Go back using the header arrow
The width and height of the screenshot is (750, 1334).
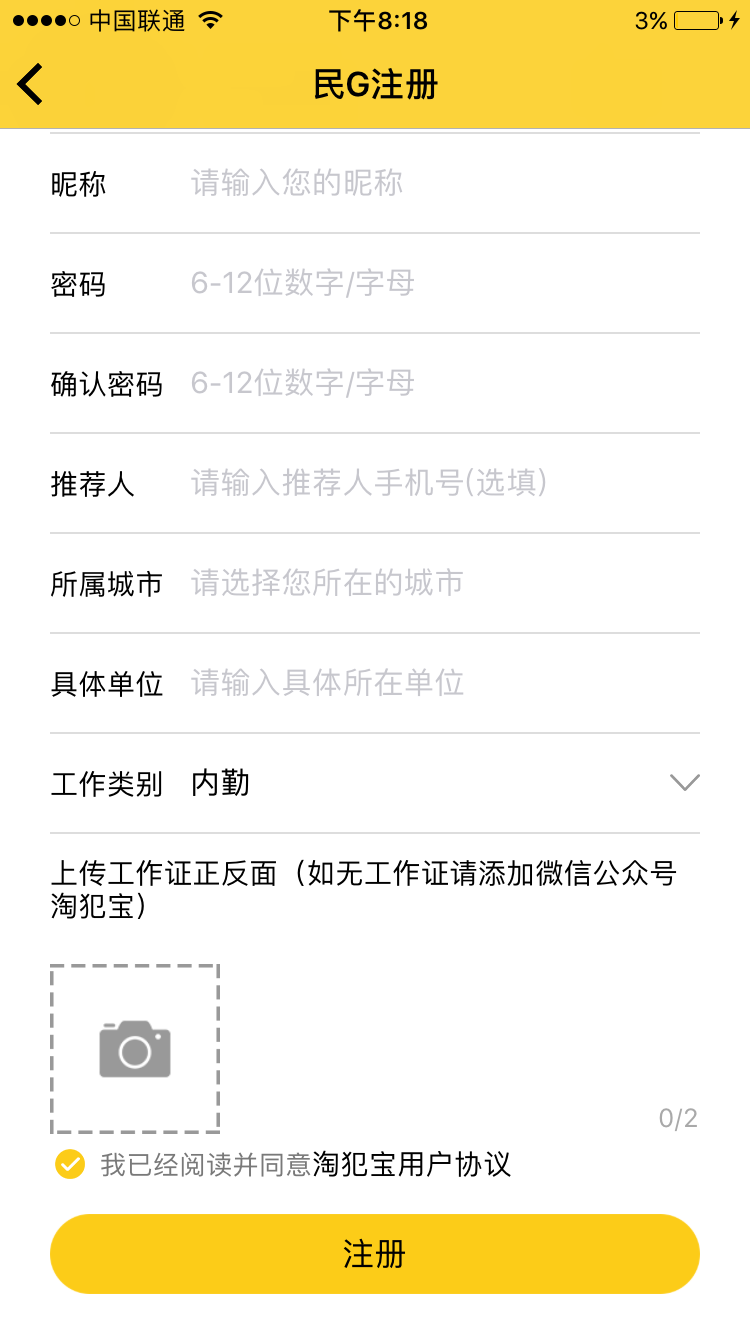pos(31,84)
